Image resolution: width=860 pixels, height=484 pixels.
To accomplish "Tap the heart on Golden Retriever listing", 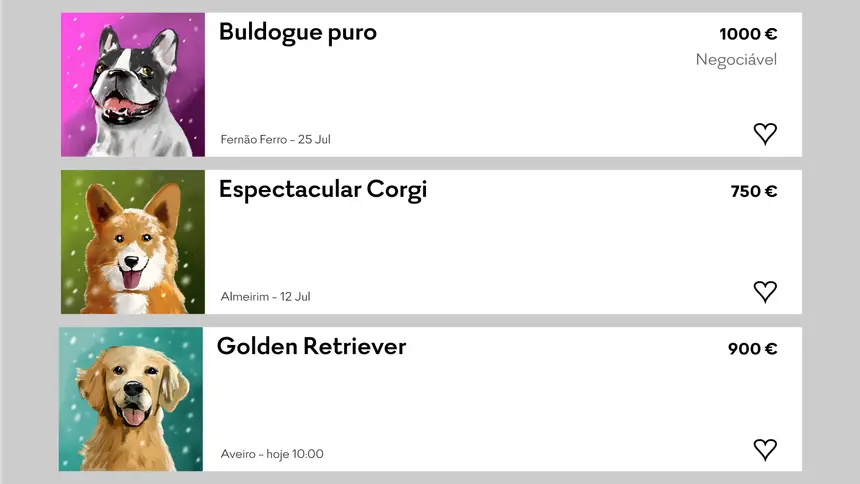I will (x=765, y=450).
